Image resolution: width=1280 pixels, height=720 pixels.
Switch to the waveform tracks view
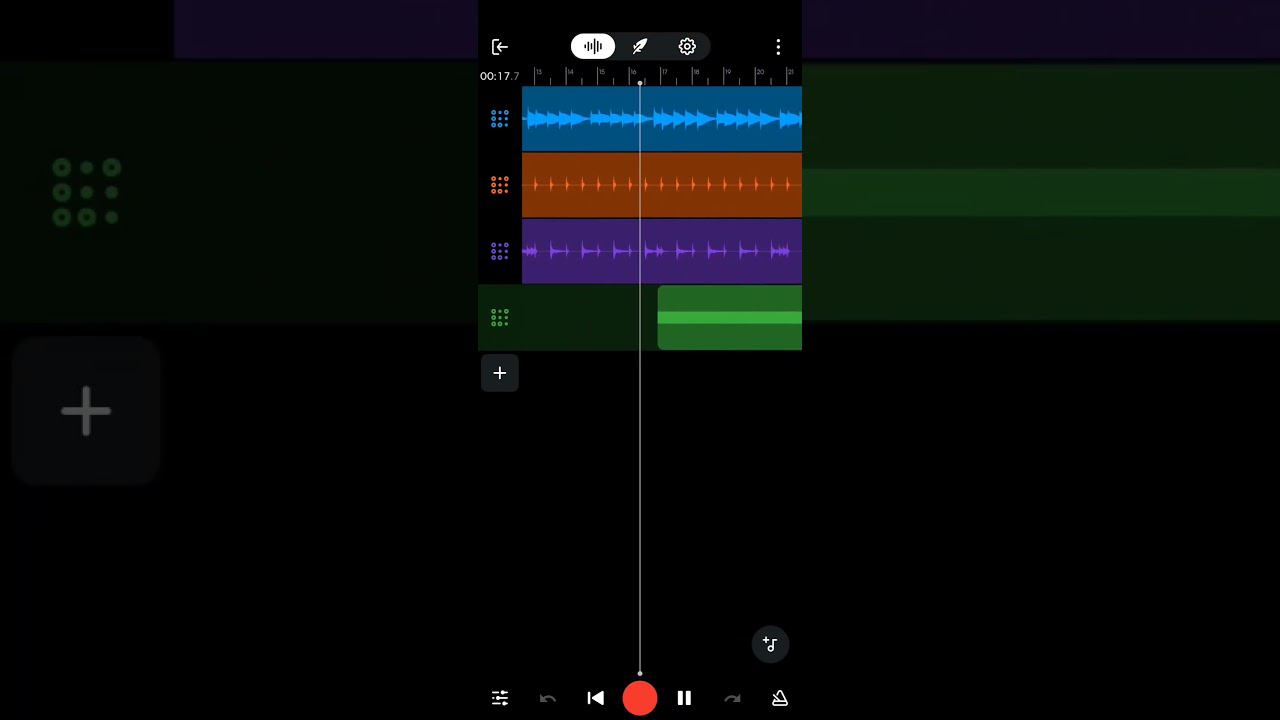(x=593, y=47)
